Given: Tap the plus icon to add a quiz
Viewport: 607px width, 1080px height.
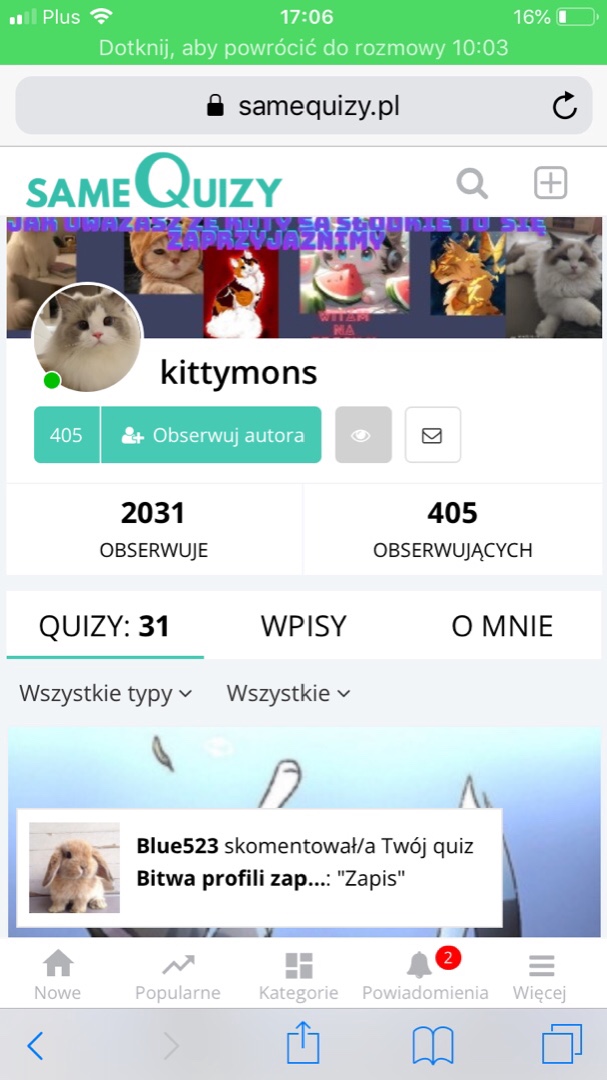Looking at the screenshot, I should [550, 183].
